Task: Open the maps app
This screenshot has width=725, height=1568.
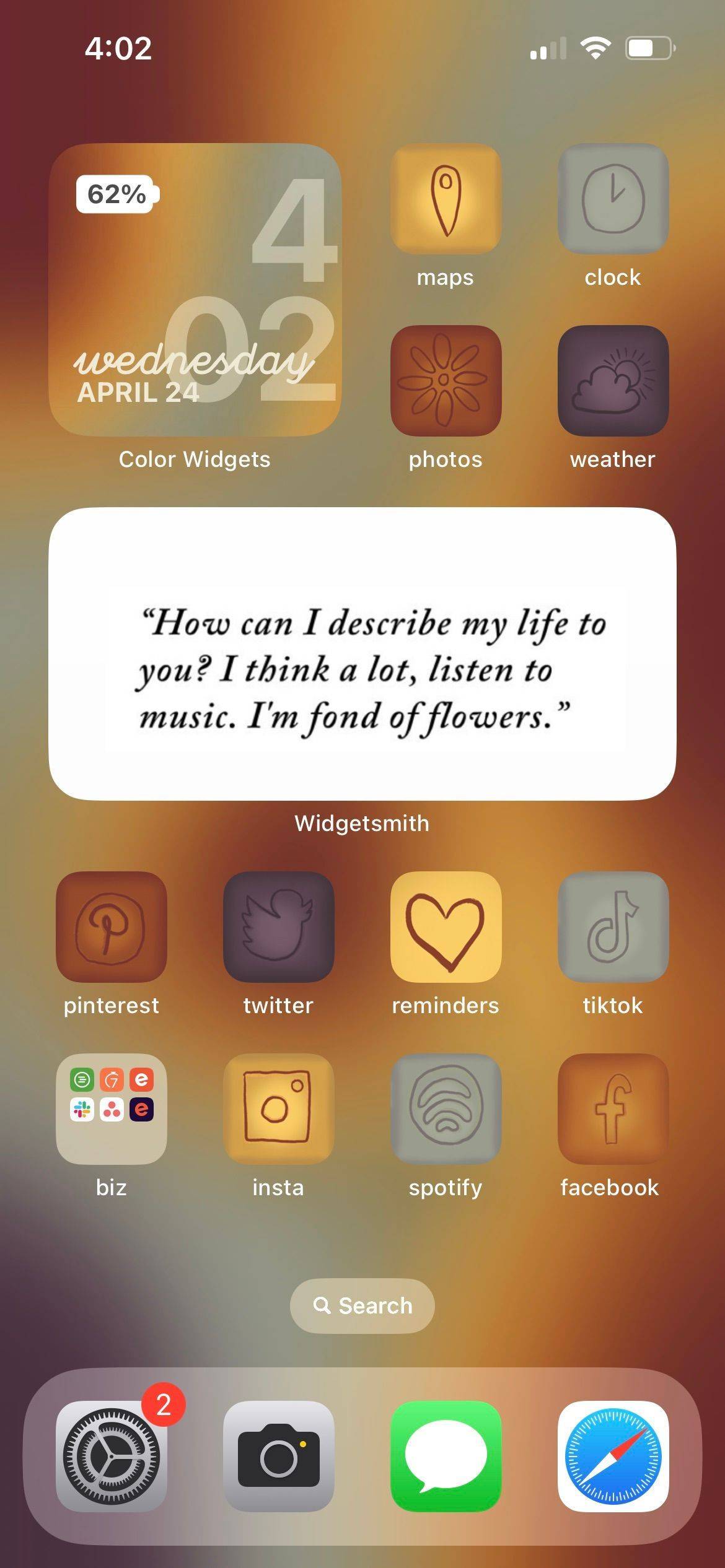Action: pyautogui.click(x=446, y=199)
